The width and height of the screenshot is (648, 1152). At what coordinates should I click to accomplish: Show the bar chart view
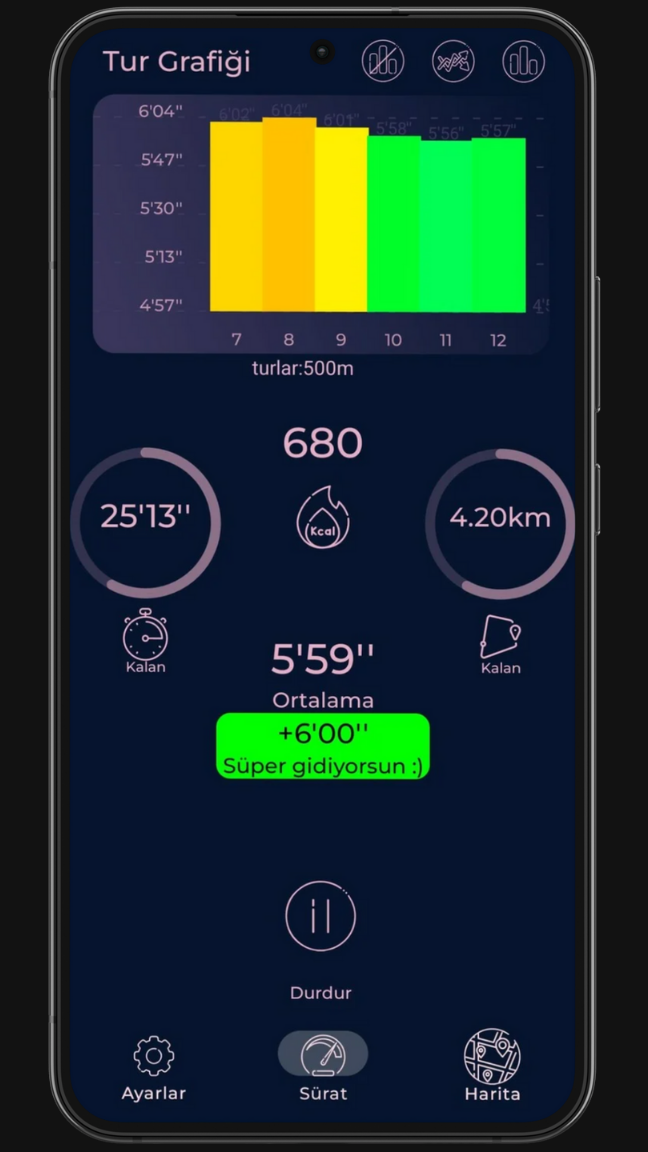click(523, 61)
